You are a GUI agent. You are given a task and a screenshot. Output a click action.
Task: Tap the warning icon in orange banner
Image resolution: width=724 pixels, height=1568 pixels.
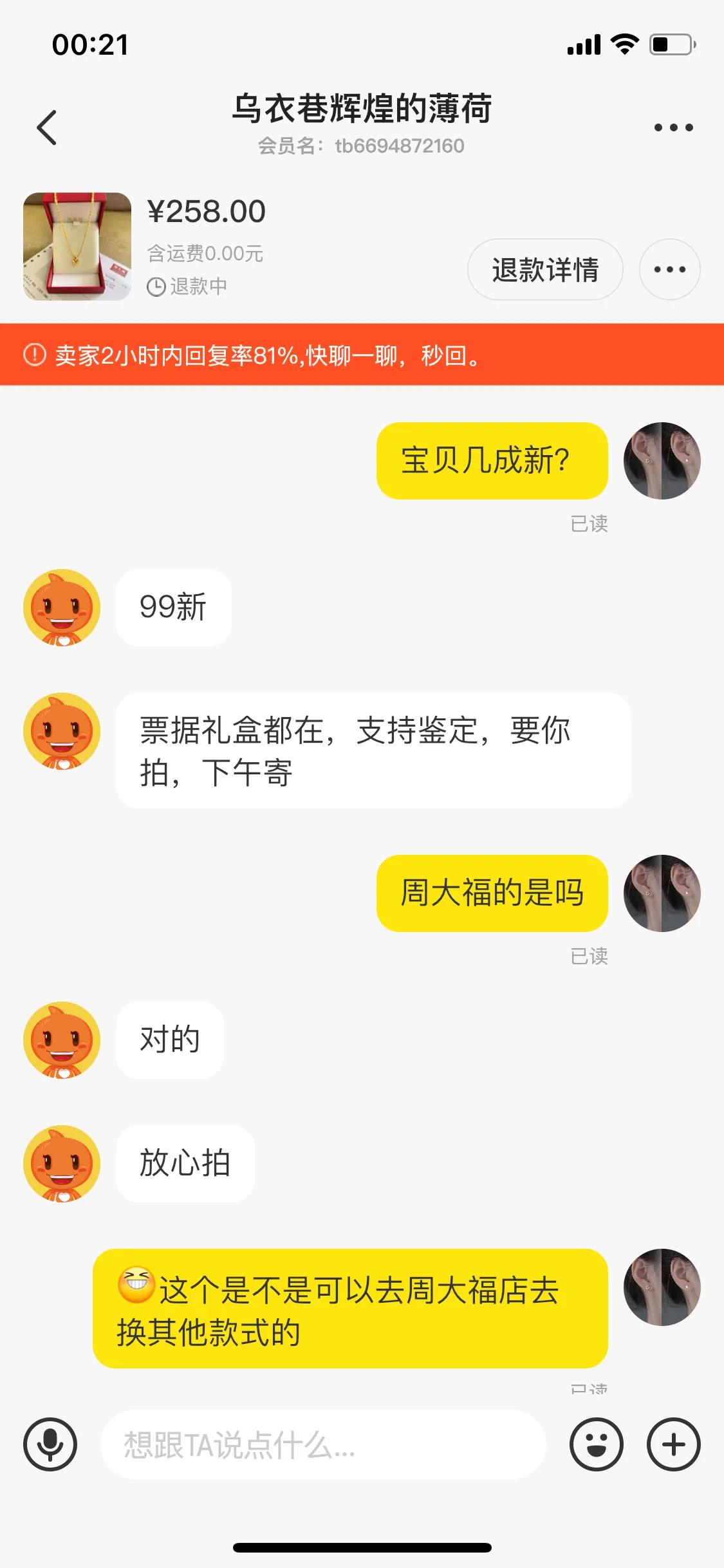[x=33, y=357]
